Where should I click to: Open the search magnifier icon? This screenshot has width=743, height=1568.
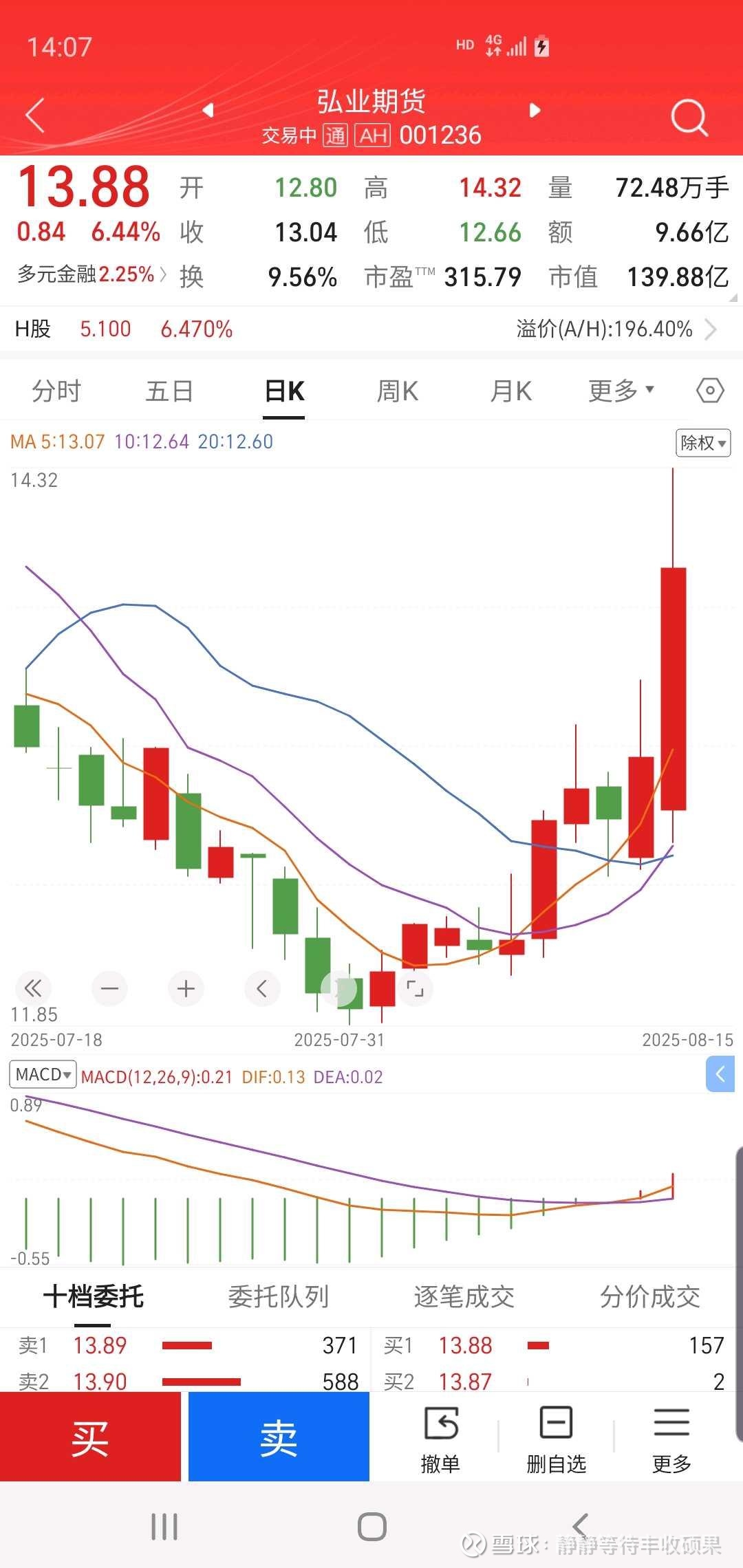click(689, 117)
